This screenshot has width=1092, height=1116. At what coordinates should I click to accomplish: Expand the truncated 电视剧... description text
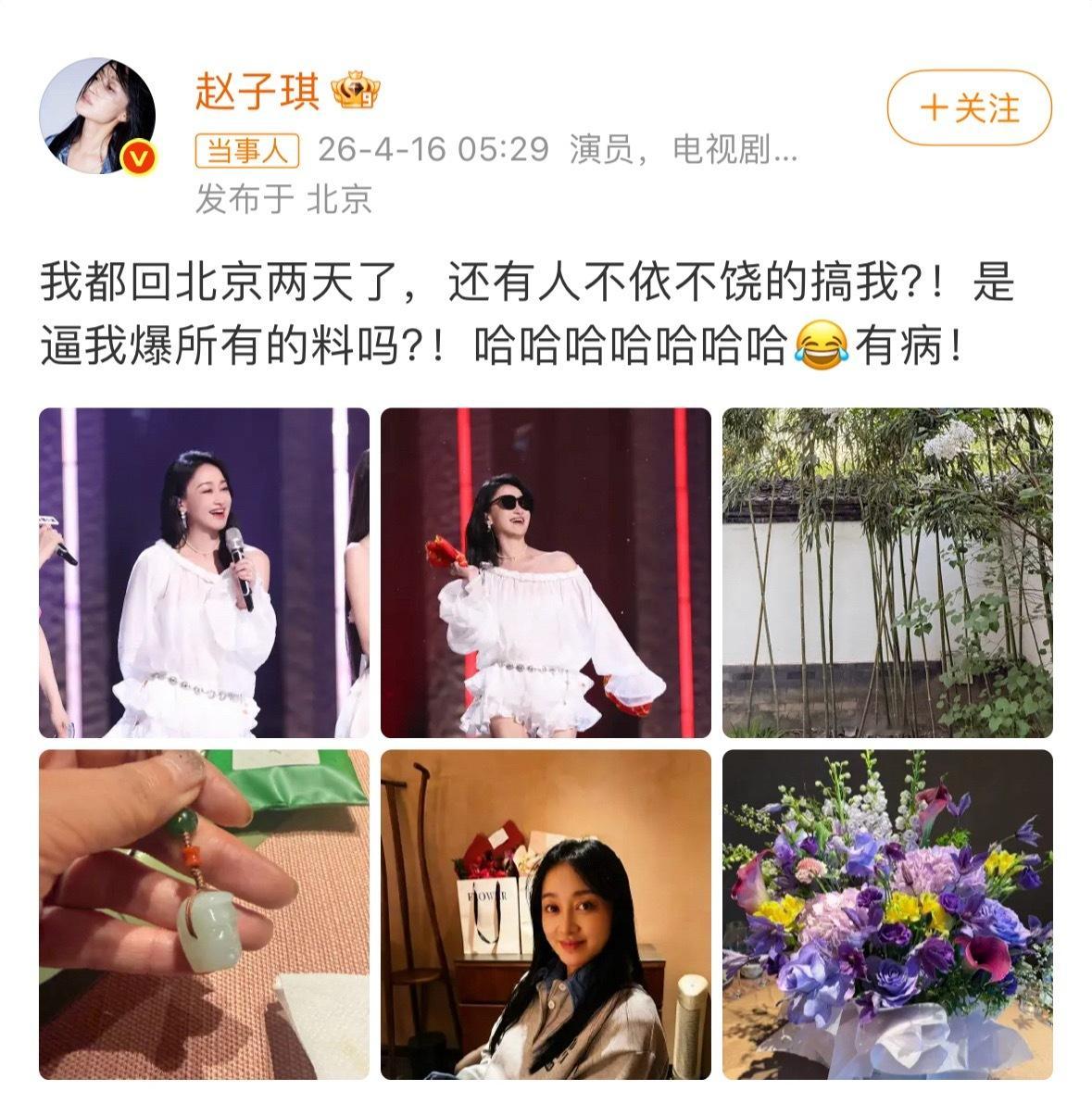pos(736,149)
